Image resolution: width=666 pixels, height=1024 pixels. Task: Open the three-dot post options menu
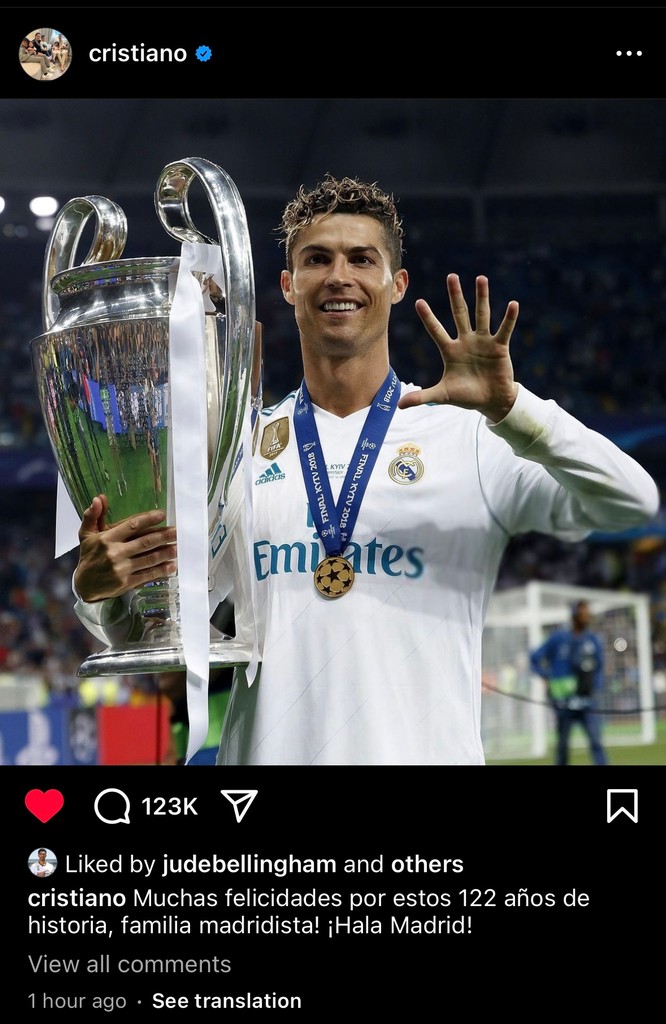628,54
